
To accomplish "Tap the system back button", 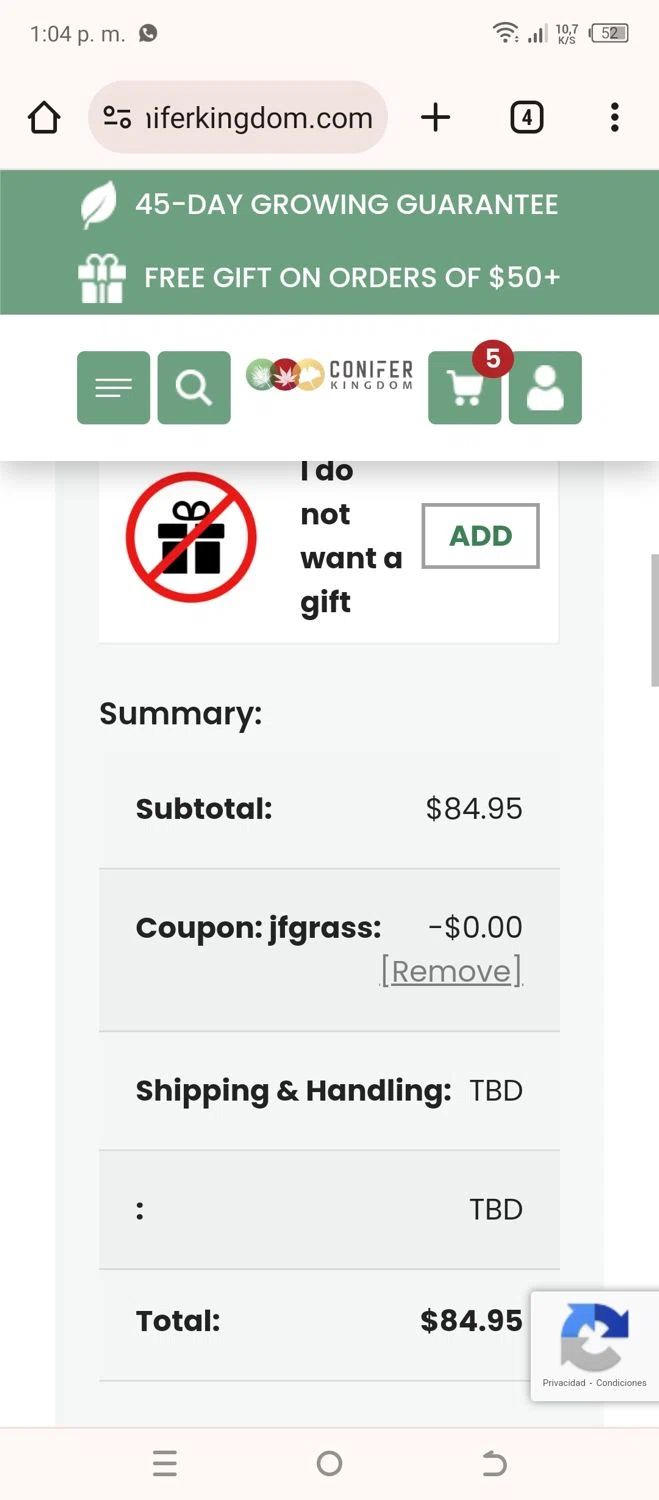I will tap(494, 1465).
